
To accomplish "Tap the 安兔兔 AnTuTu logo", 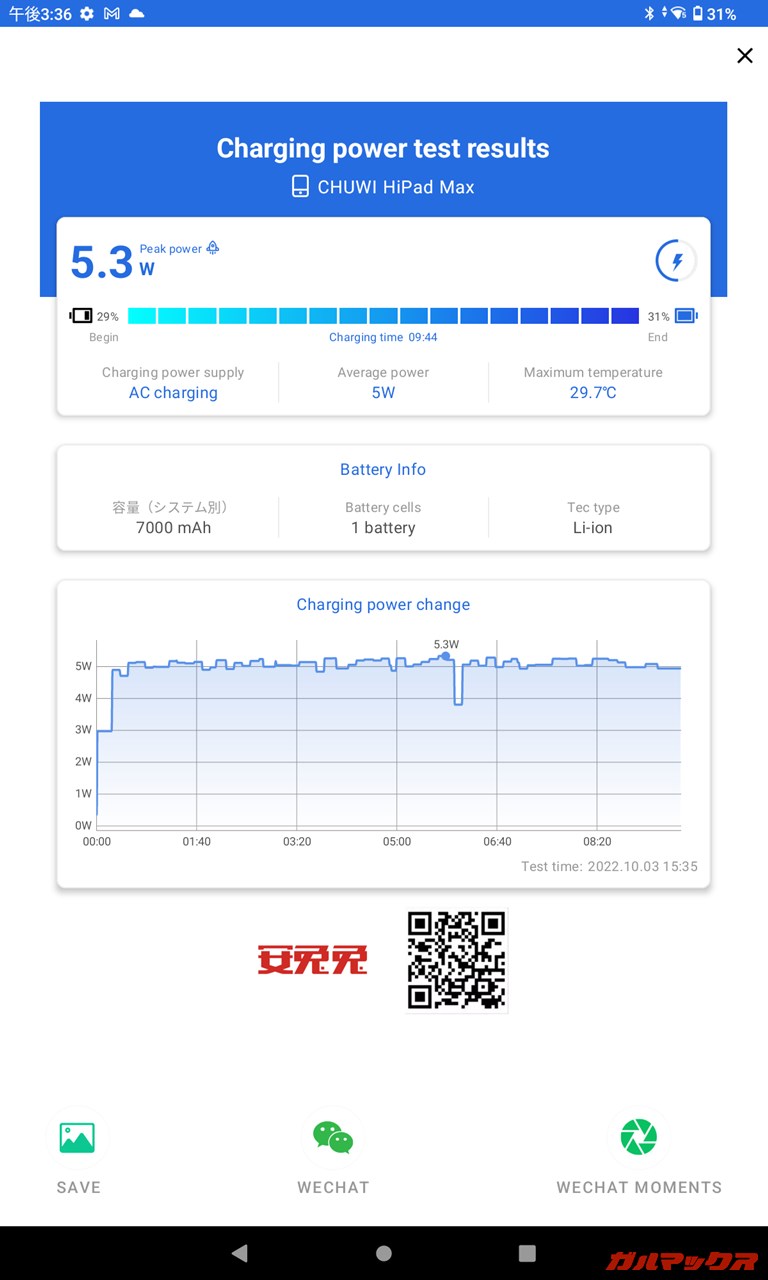I will click(310, 958).
